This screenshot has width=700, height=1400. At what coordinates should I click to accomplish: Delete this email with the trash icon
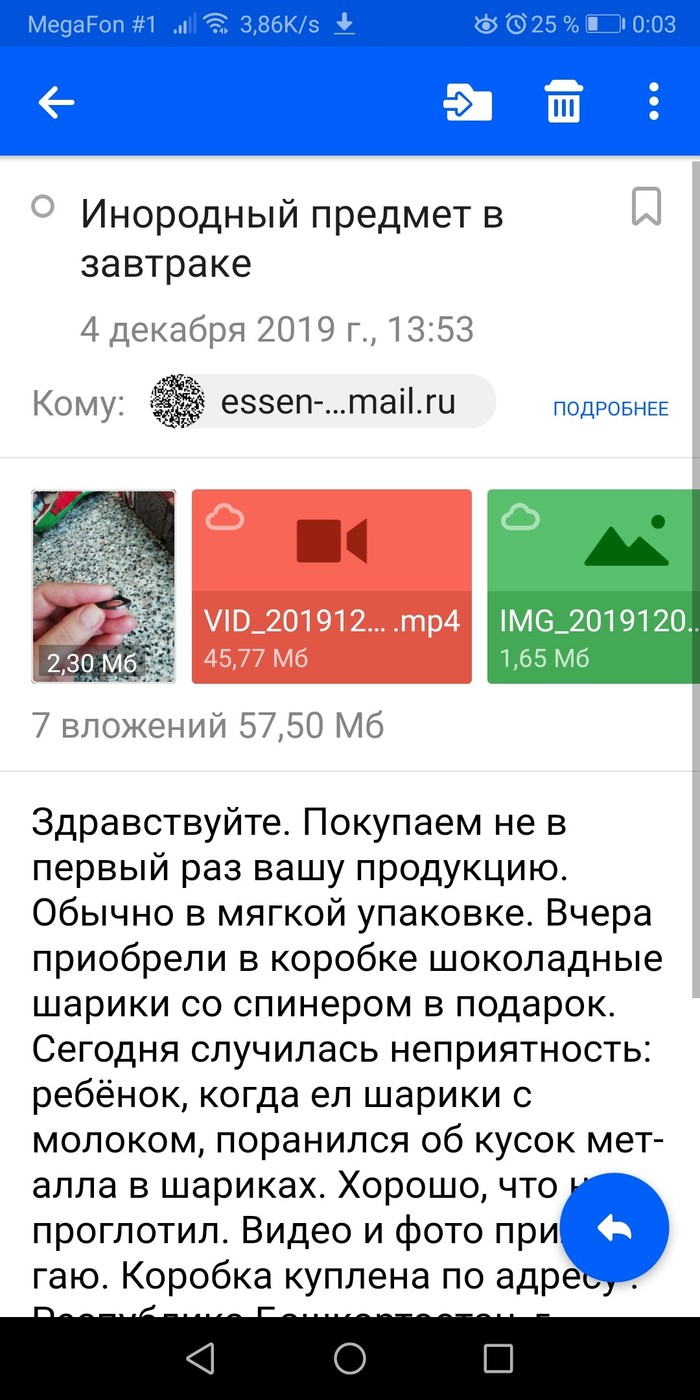pos(563,102)
